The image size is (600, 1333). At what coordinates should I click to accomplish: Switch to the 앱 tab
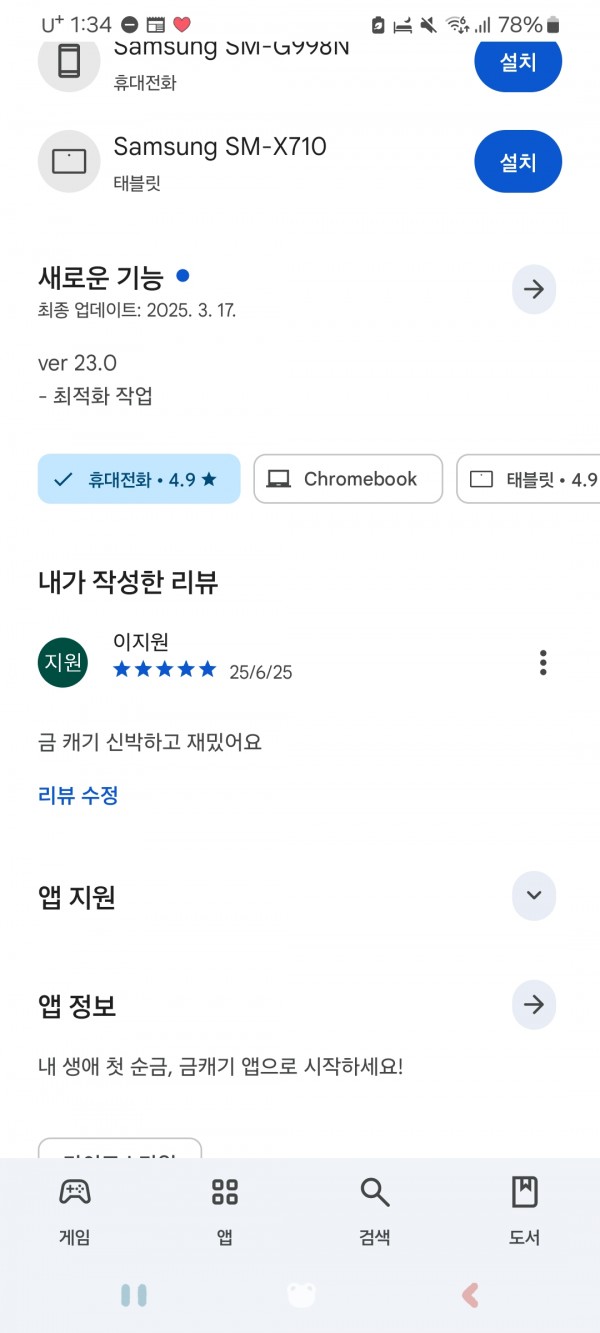pos(225,1210)
